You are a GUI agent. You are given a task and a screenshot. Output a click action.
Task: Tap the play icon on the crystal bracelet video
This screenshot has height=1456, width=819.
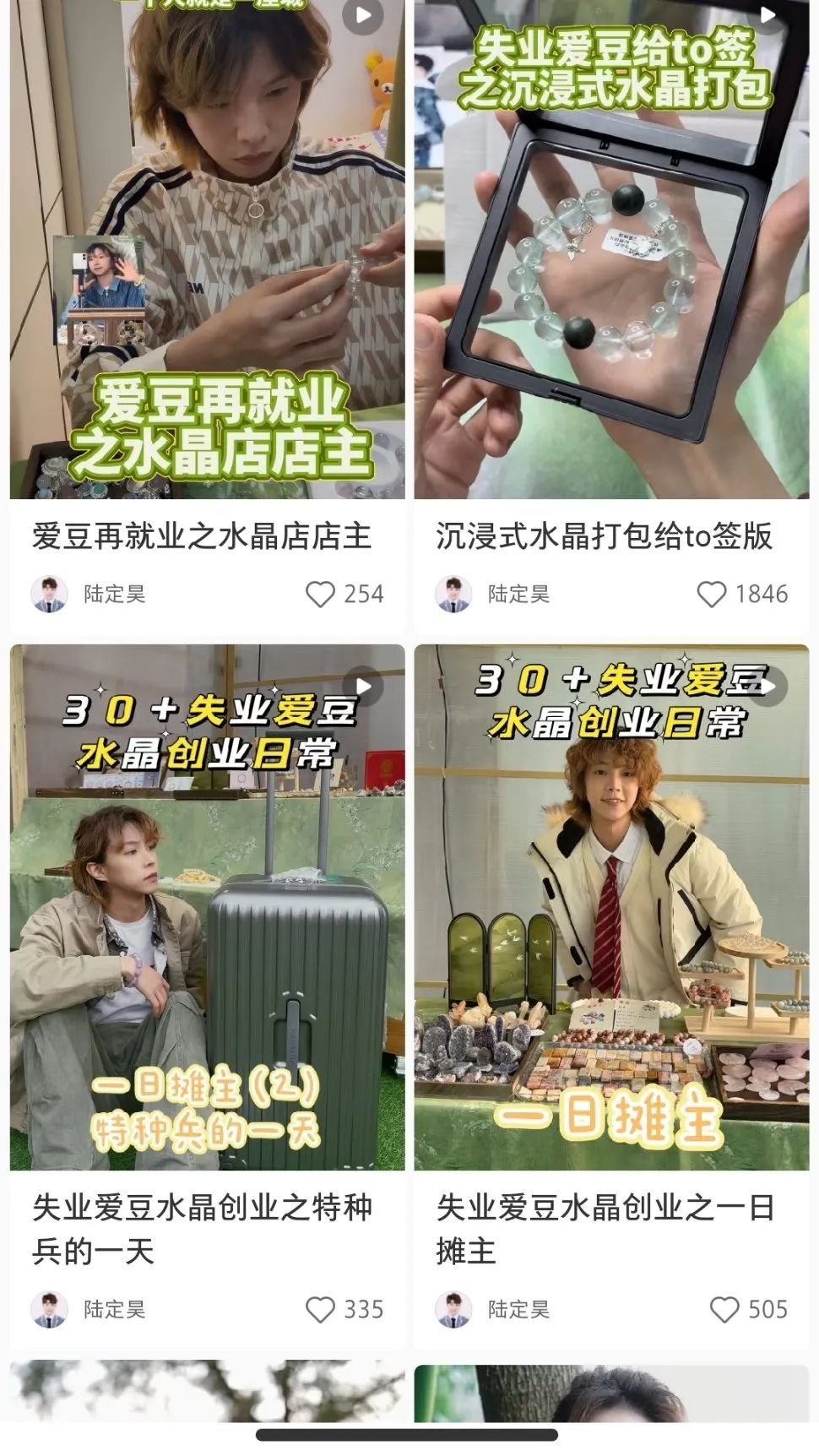point(767,14)
